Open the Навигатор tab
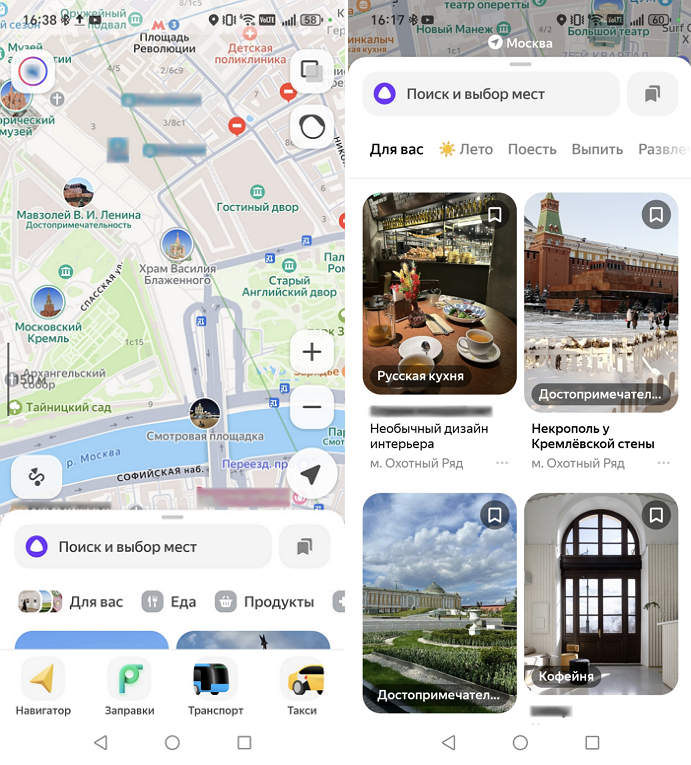The image size is (691, 765). coord(43,688)
